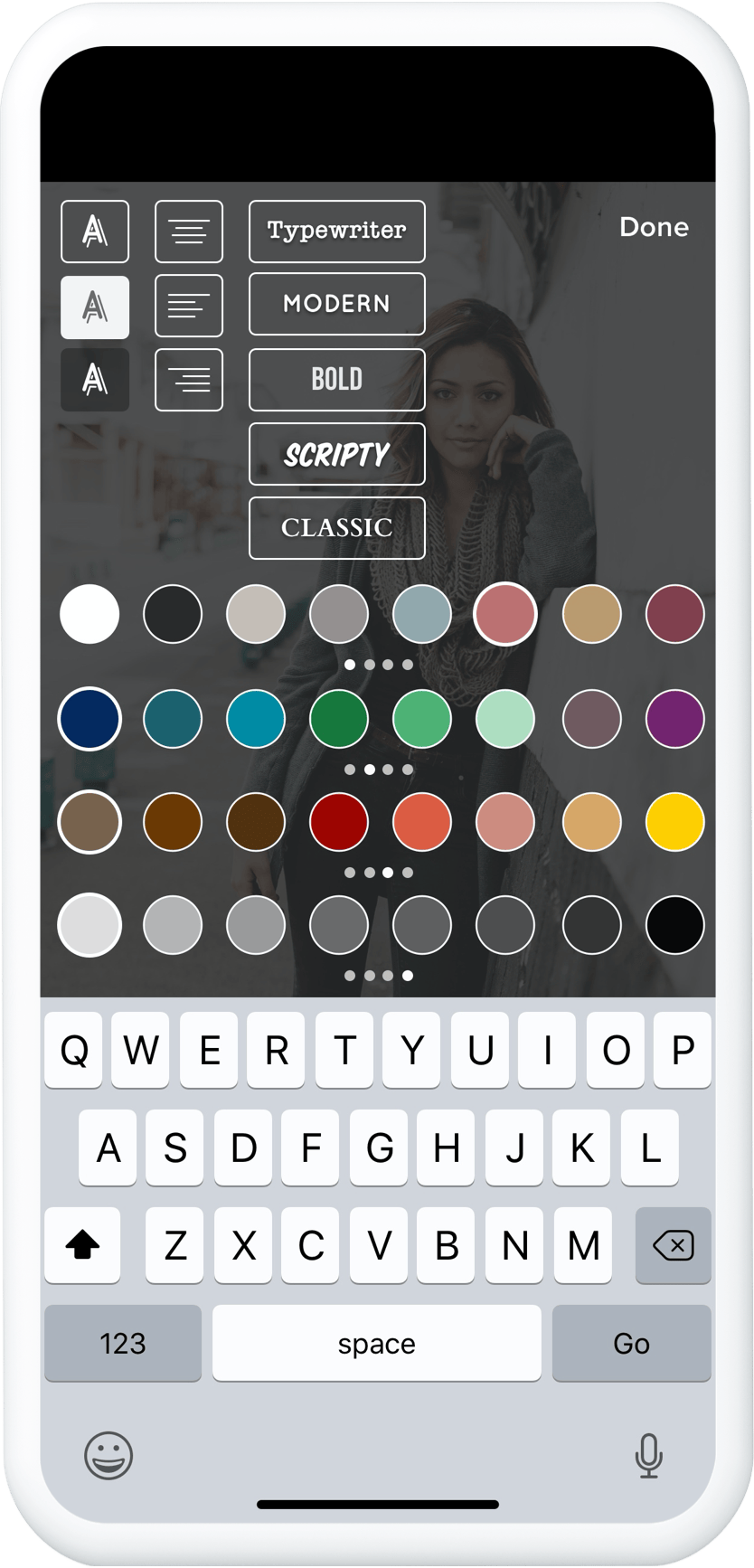Choose the dark red color swatch
The width and height of the screenshot is (754, 1568).
(x=339, y=822)
